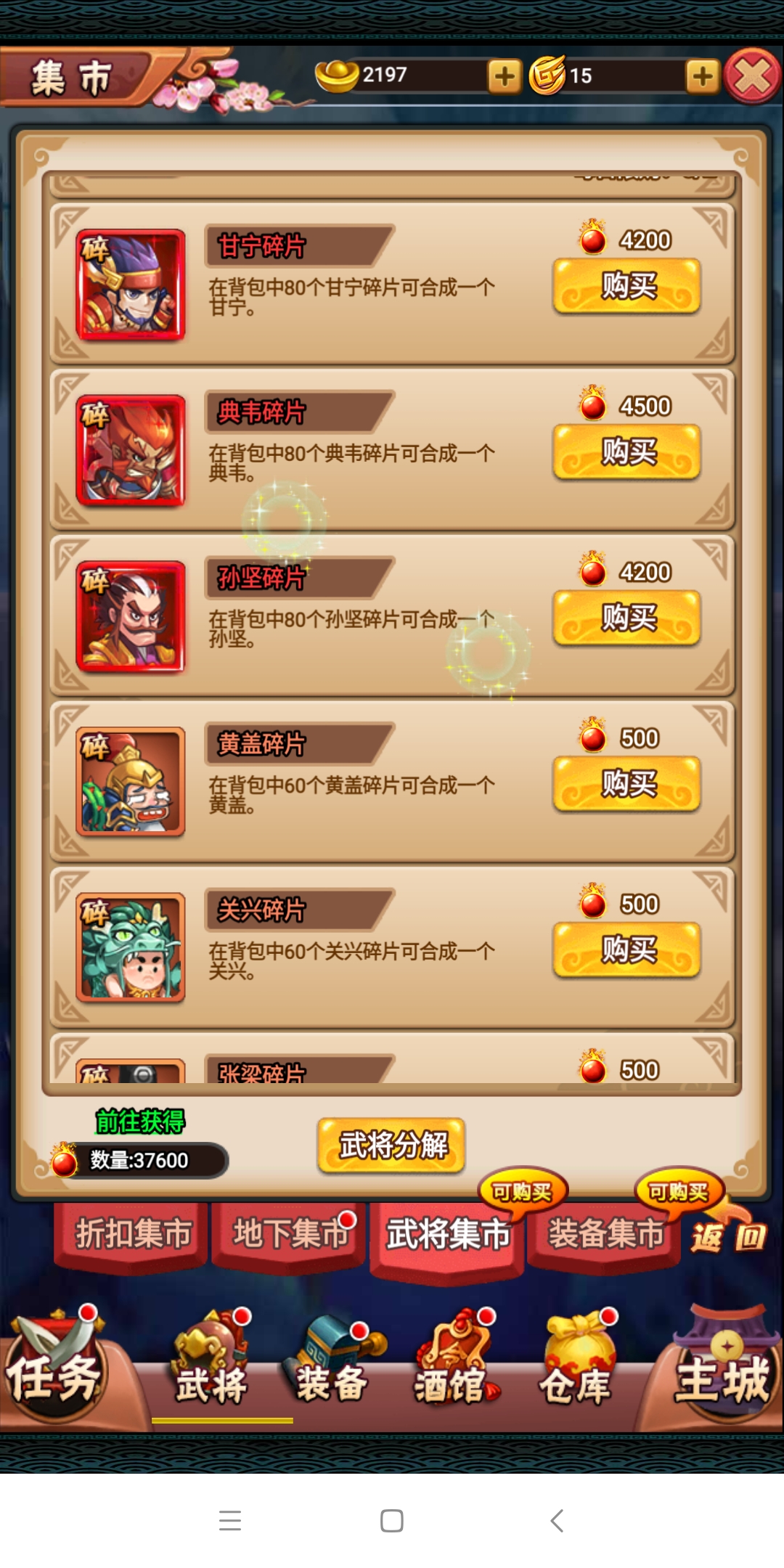Screen dimensions: 784x1568
Task: Buy 甘宁碎片 for 4200
Action: pos(626,286)
